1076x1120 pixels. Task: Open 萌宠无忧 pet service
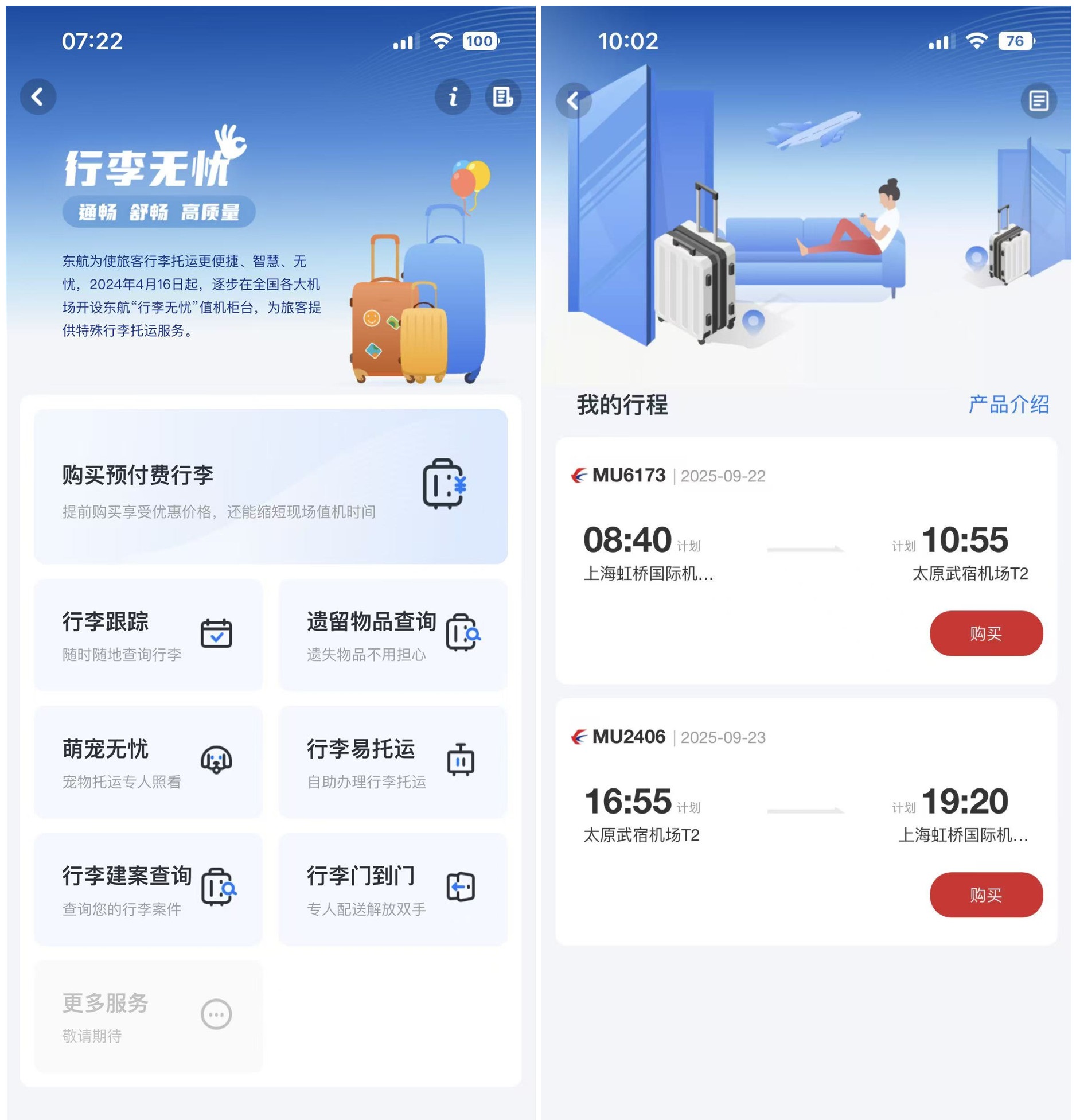coord(148,762)
